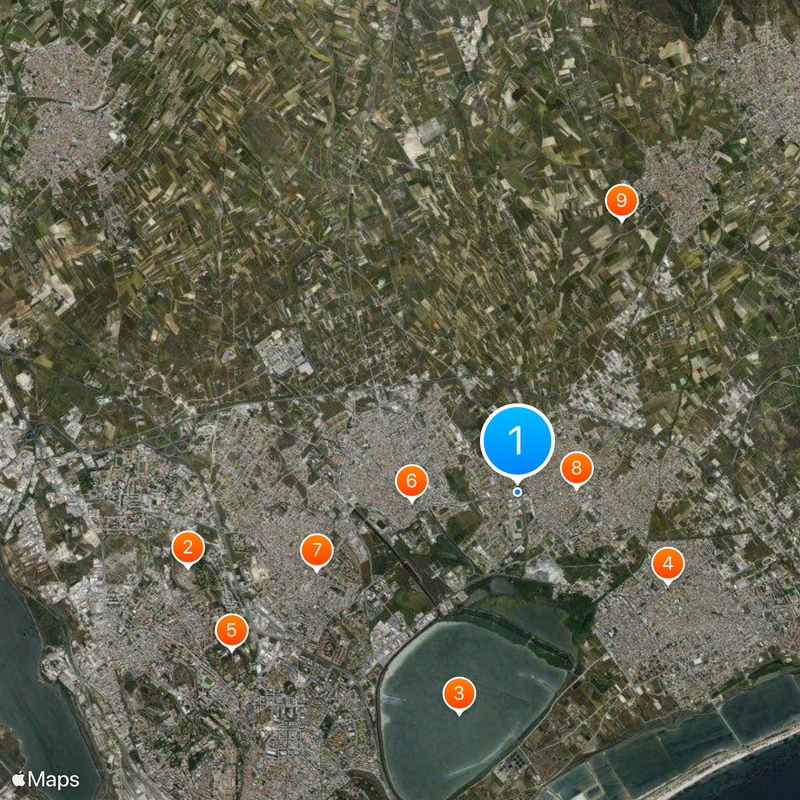Open the orange pin numbered 3 on the lagoon
This screenshot has width=800, height=800.
[x=459, y=693]
